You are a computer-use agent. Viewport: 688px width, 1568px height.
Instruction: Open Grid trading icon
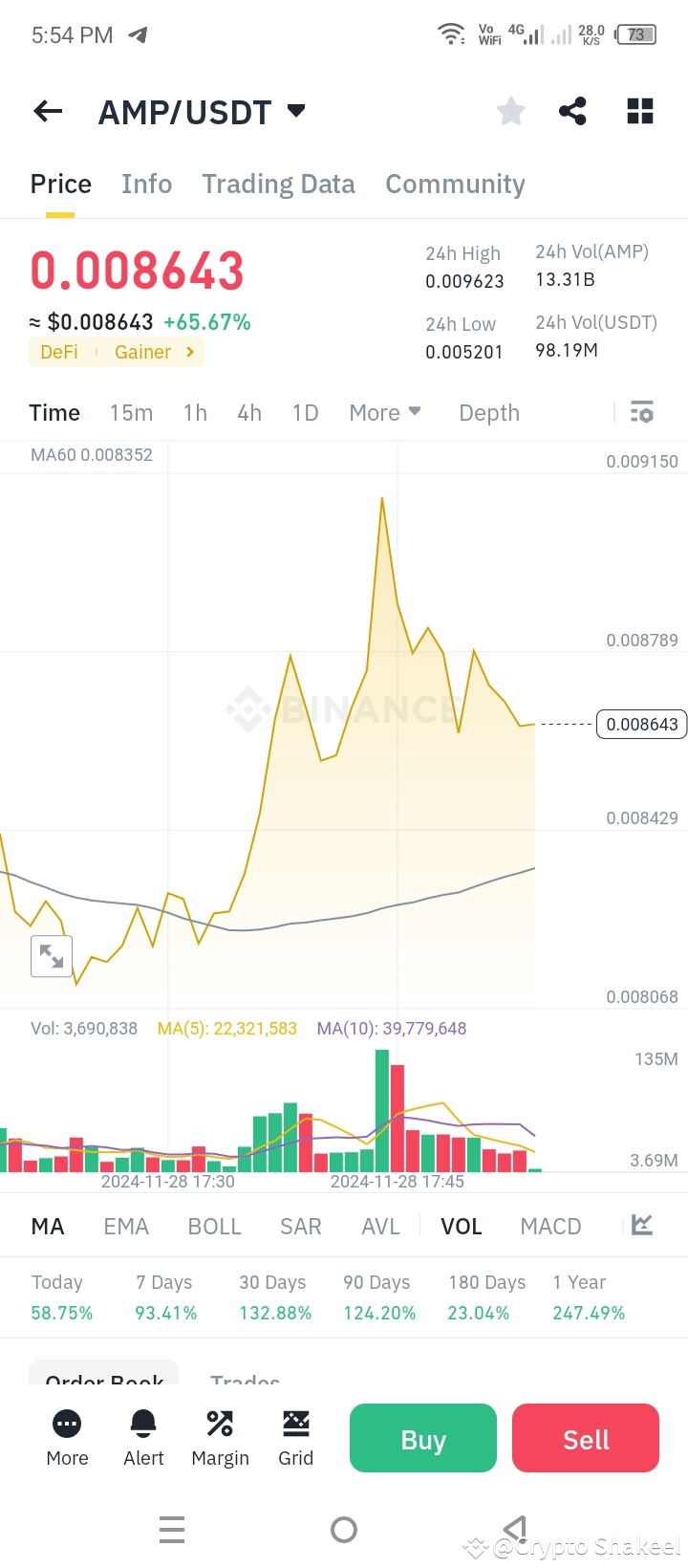295,1437
